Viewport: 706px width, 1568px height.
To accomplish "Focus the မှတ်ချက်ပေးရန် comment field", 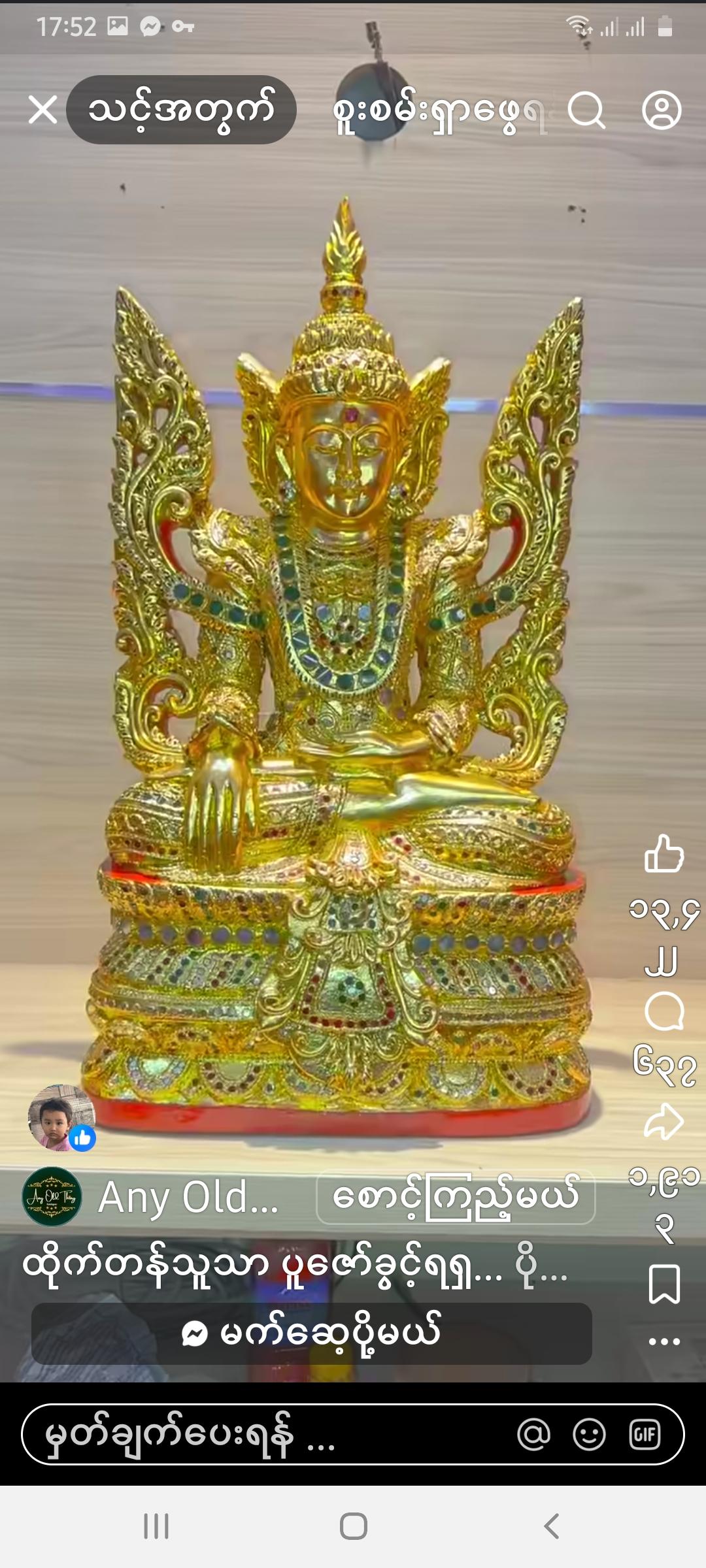I will click(261, 1435).
